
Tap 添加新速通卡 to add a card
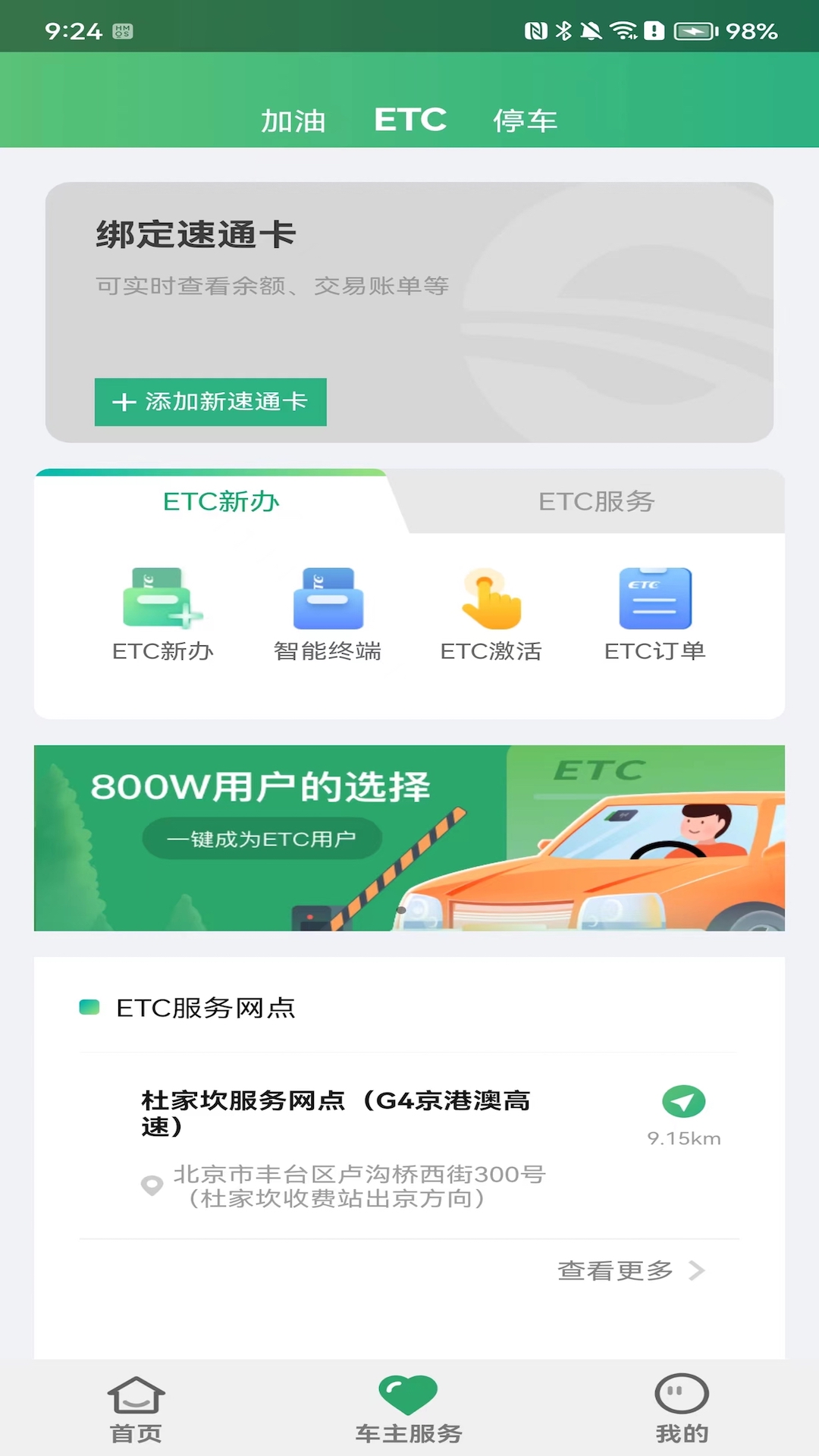(210, 403)
